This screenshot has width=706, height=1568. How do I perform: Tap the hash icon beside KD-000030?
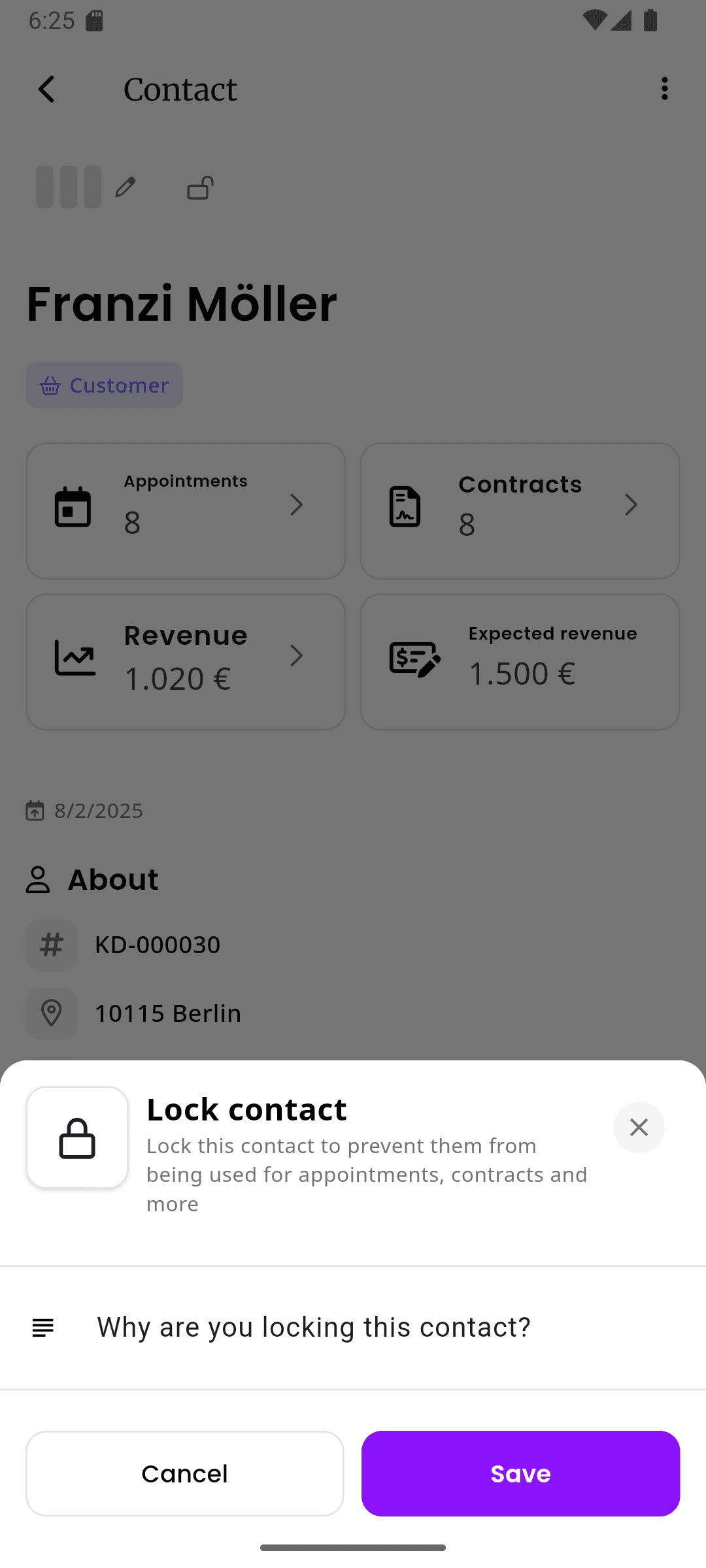pos(51,944)
